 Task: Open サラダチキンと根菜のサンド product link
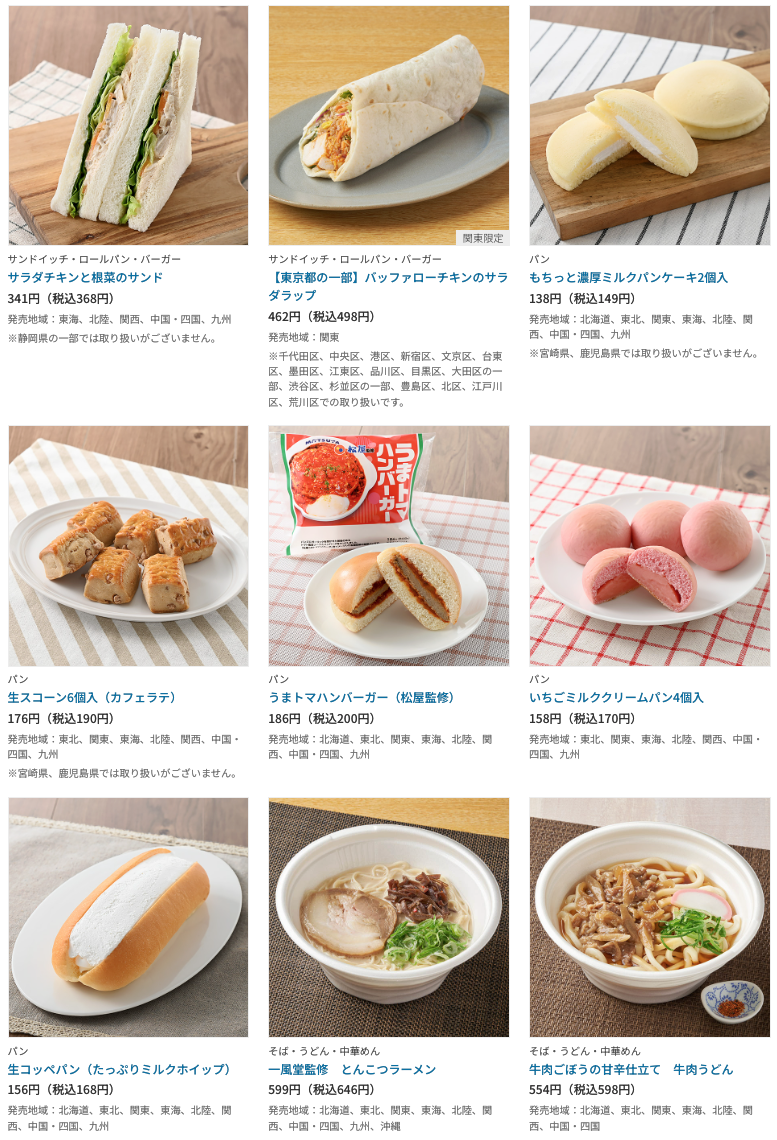[85, 277]
